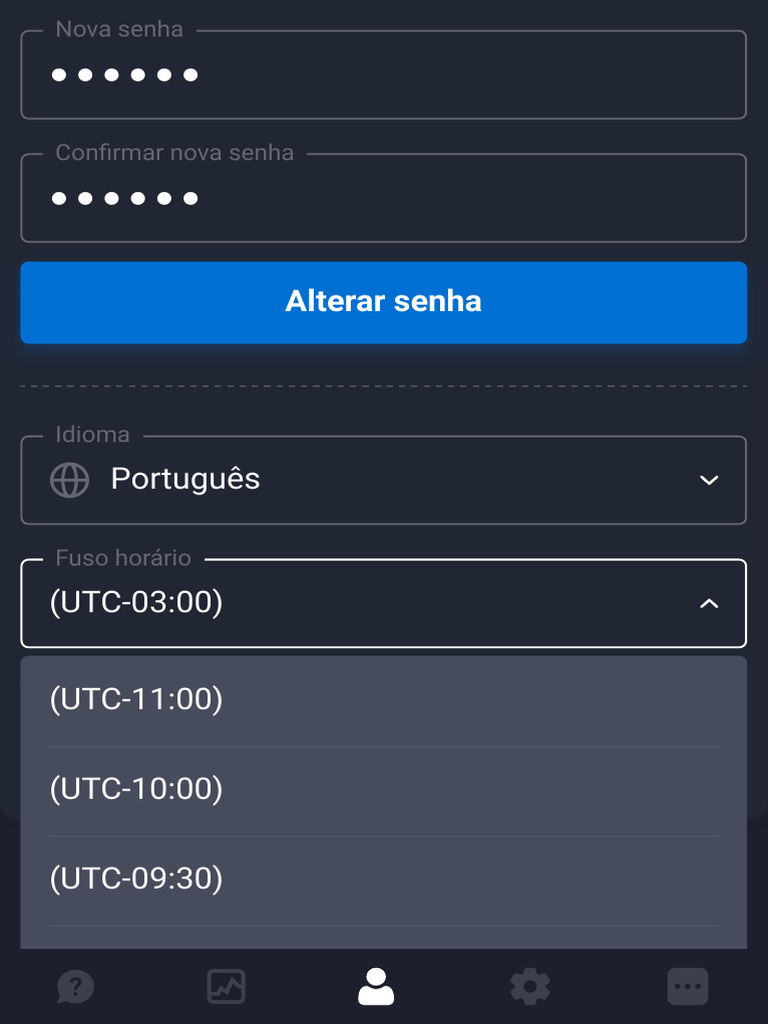Open the more options ellipsis tab
The height and width of the screenshot is (1024, 768).
point(687,987)
